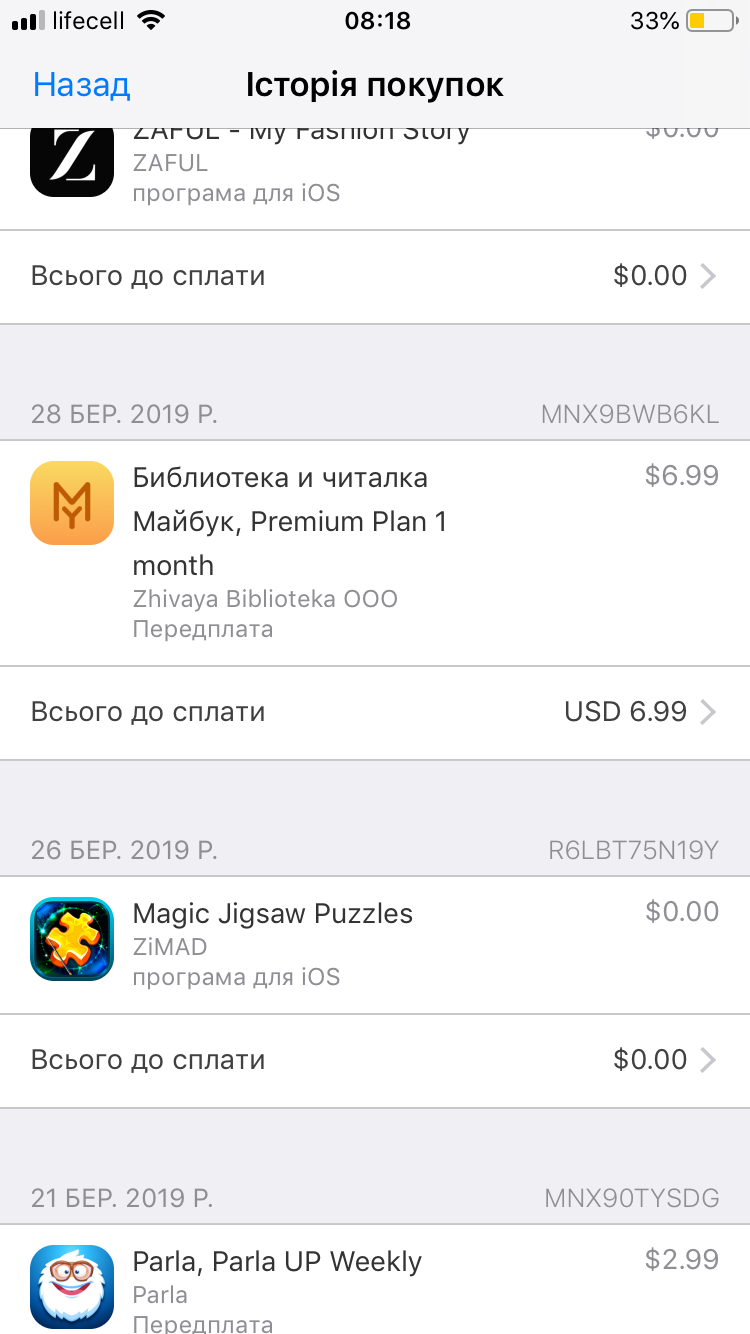Open the total row under Magic Jigsaw Puzzles
Viewport: 750px width, 1334px height.
(375, 1060)
